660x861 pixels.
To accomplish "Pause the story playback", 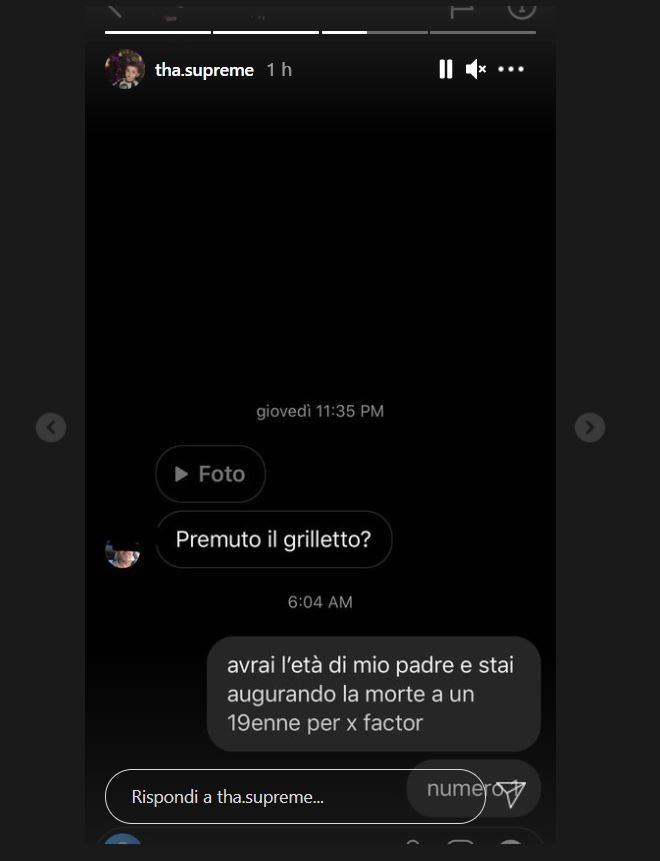I will tap(446, 69).
